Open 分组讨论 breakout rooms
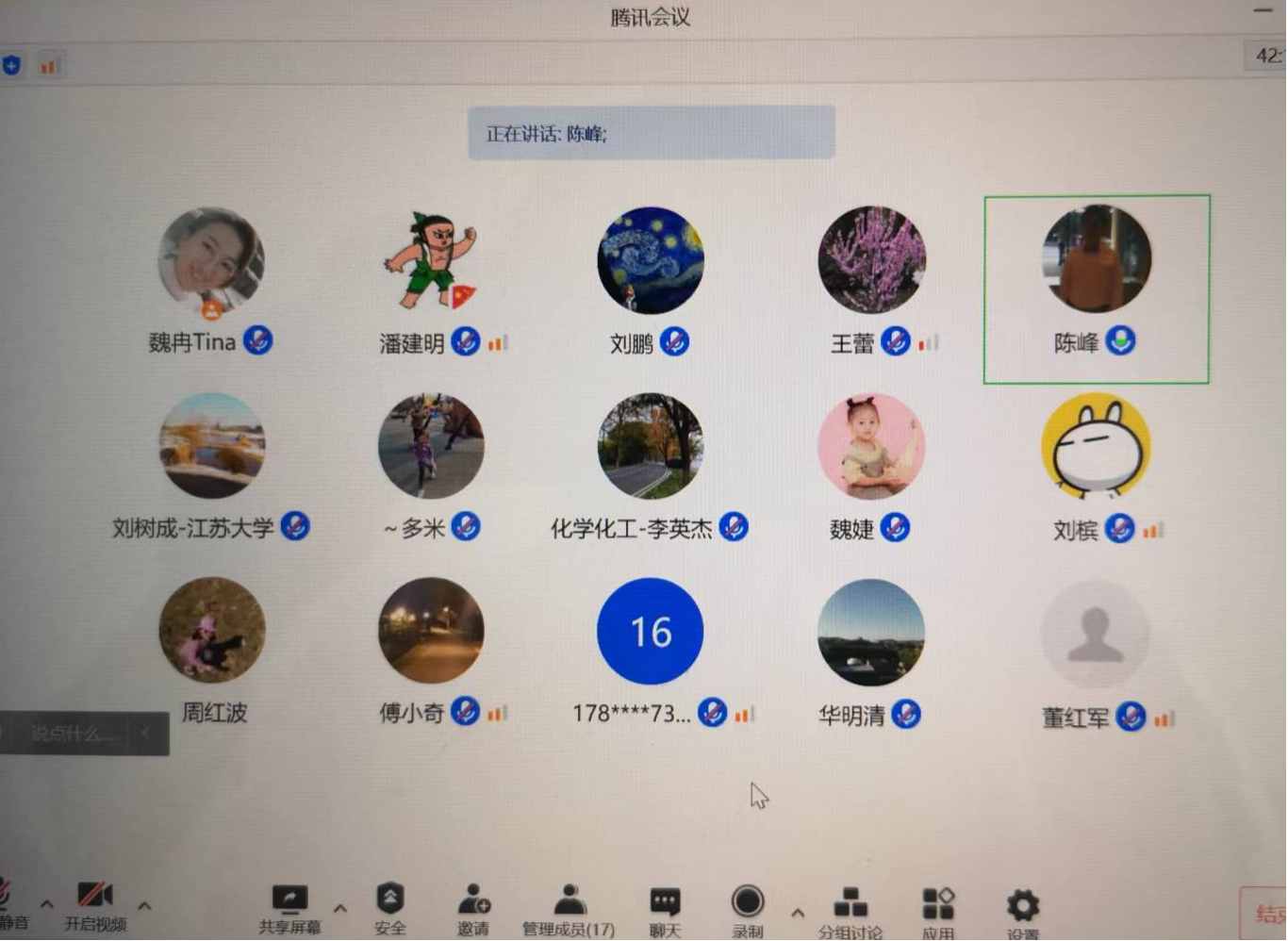Viewport: 1288px width, 941px height. coord(850,909)
